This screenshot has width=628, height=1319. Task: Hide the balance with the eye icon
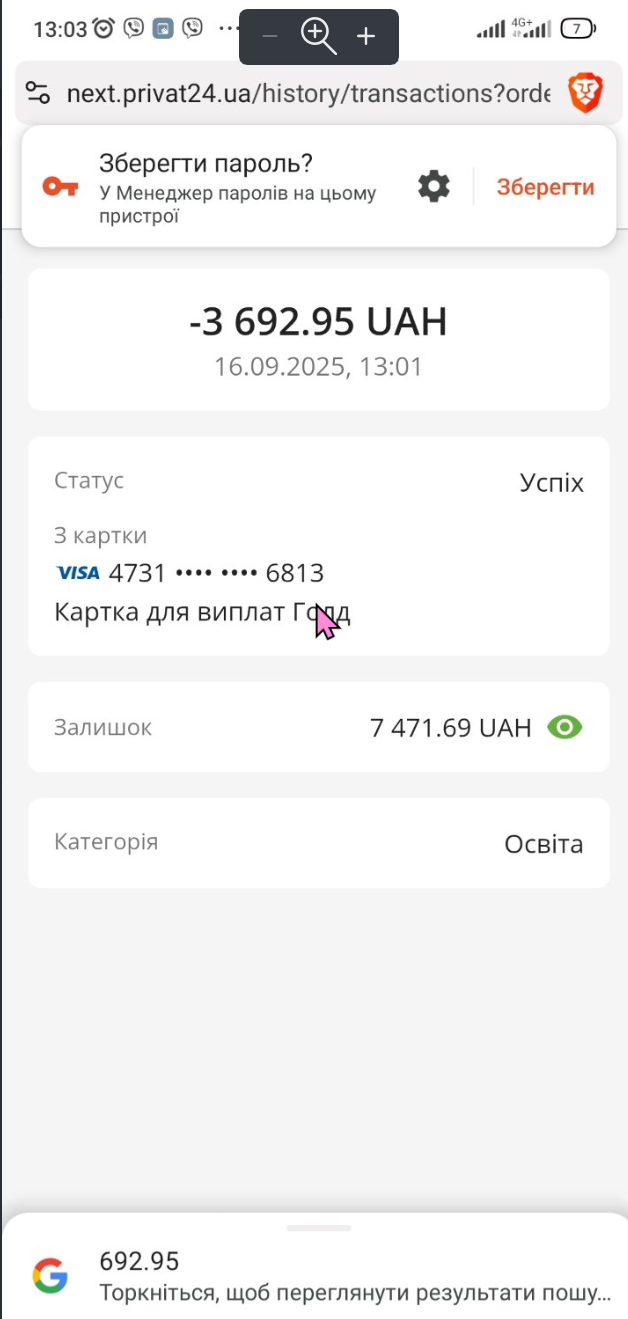click(565, 727)
